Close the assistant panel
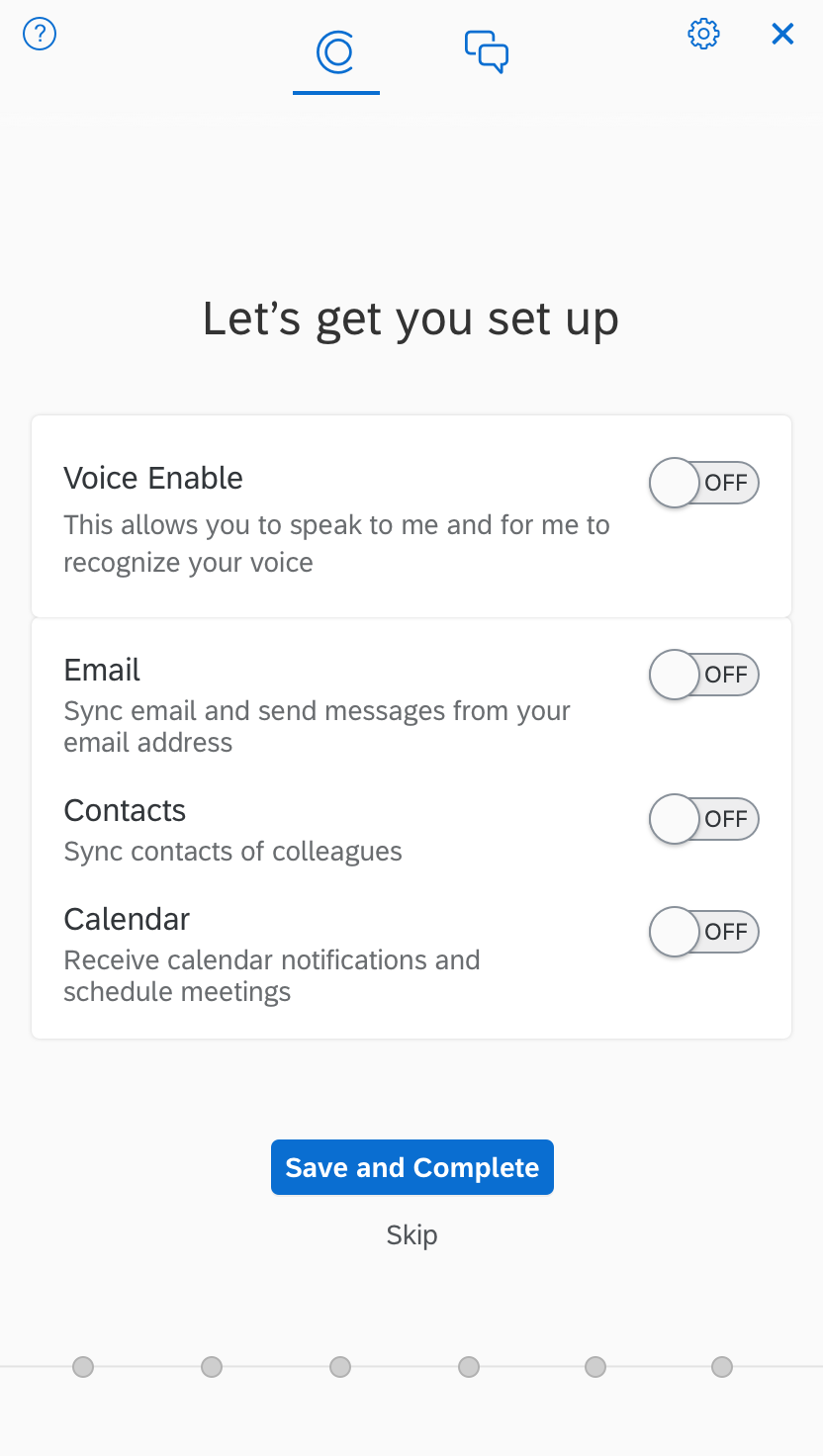The width and height of the screenshot is (823, 1456). [x=782, y=35]
